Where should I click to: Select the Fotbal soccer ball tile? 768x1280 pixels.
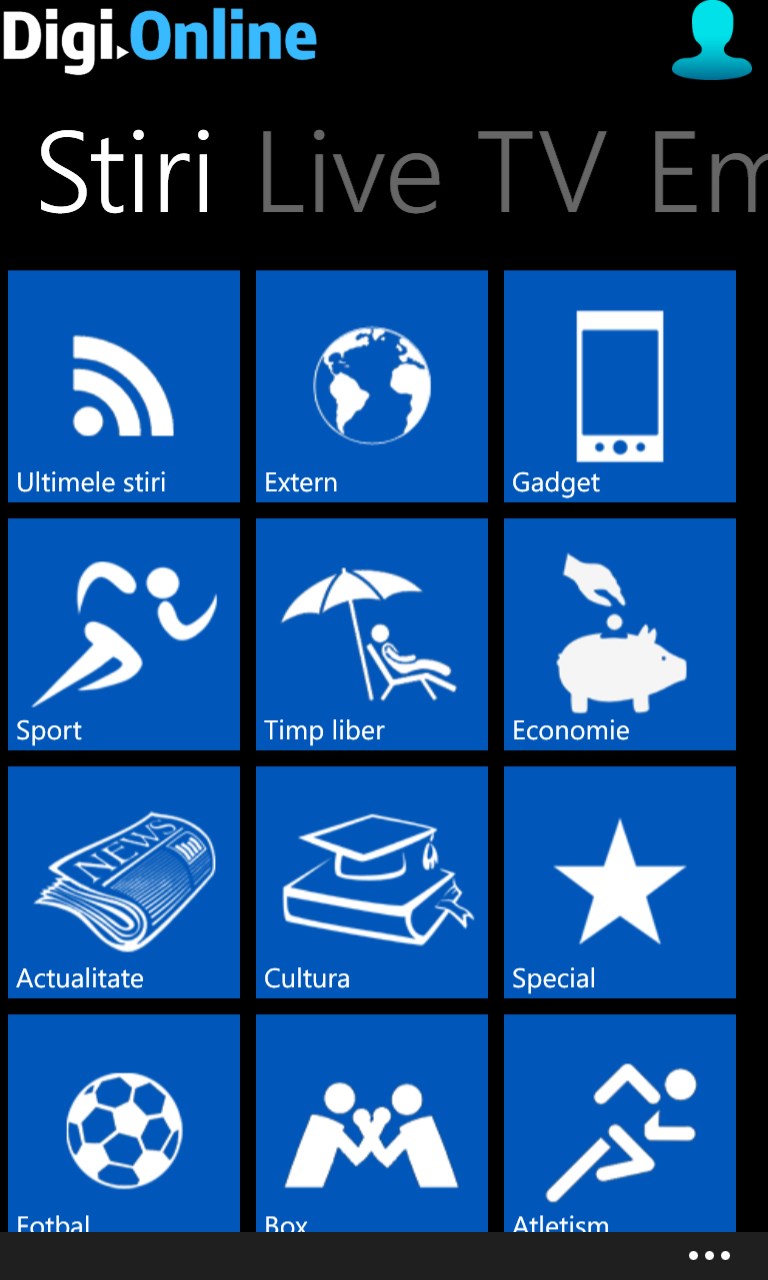[x=122, y=1120]
